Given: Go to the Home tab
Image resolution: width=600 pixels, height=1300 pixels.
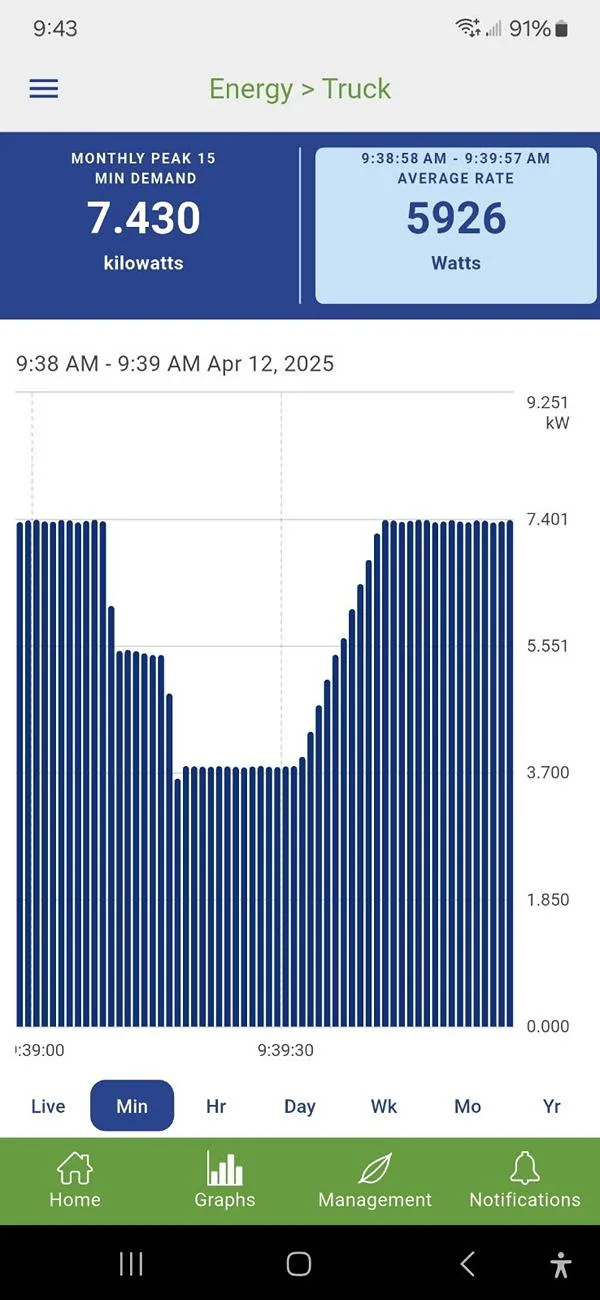Looking at the screenshot, I should [75, 1181].
